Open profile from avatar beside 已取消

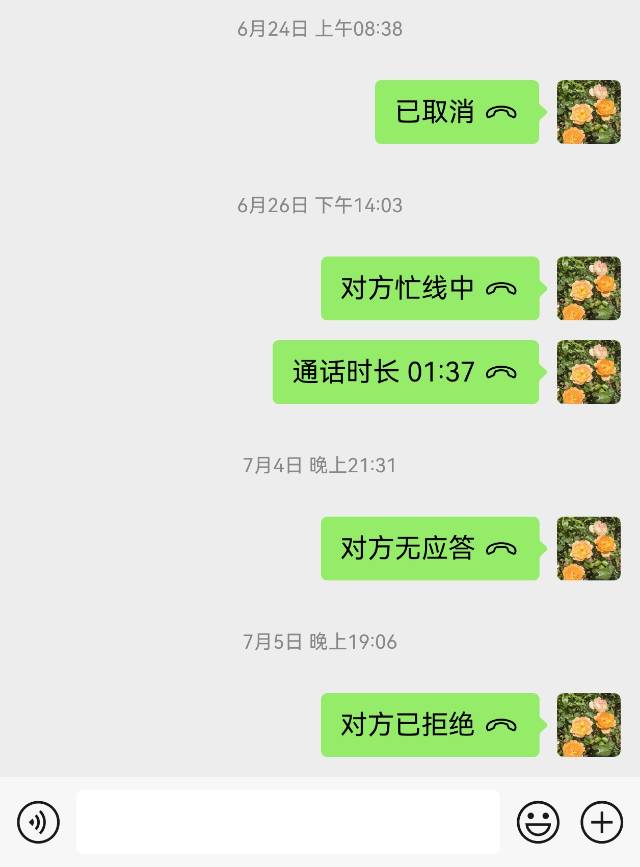click(x=589, y=112)
